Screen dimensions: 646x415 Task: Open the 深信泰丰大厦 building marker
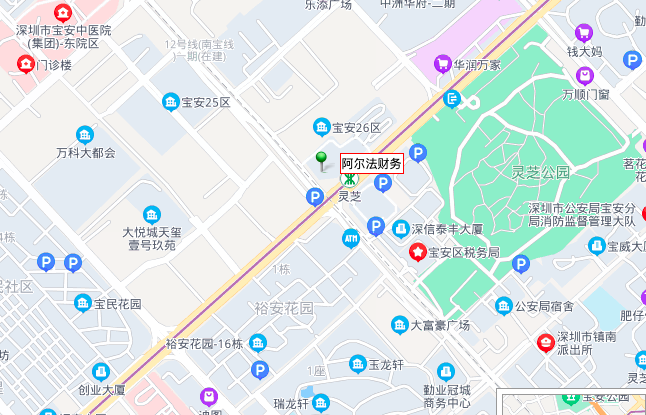(x=401, y=228)
